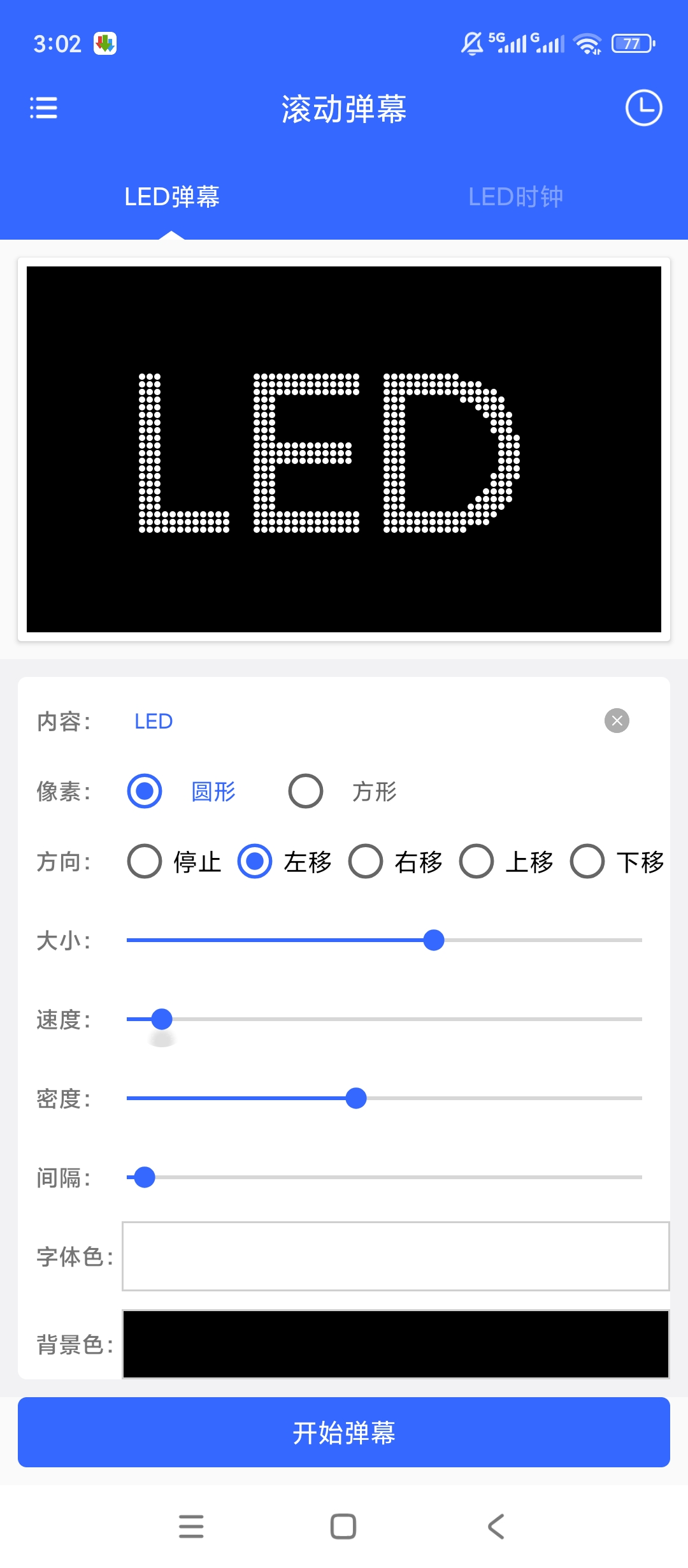Tap the 大小 size slider
The image size is (688, 1568).
pos(384,940)
